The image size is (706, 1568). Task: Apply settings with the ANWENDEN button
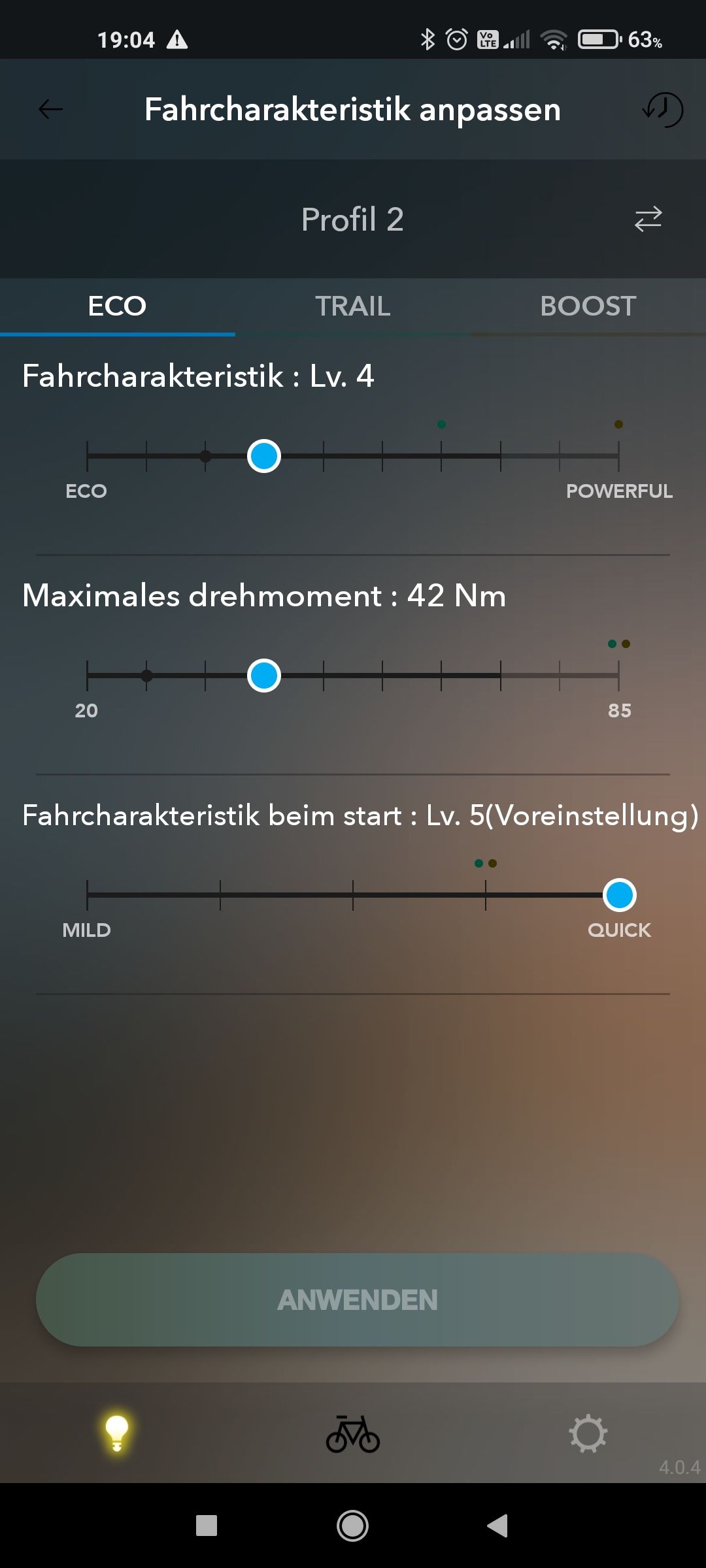pyautogui.click(x=357, y=1299)
